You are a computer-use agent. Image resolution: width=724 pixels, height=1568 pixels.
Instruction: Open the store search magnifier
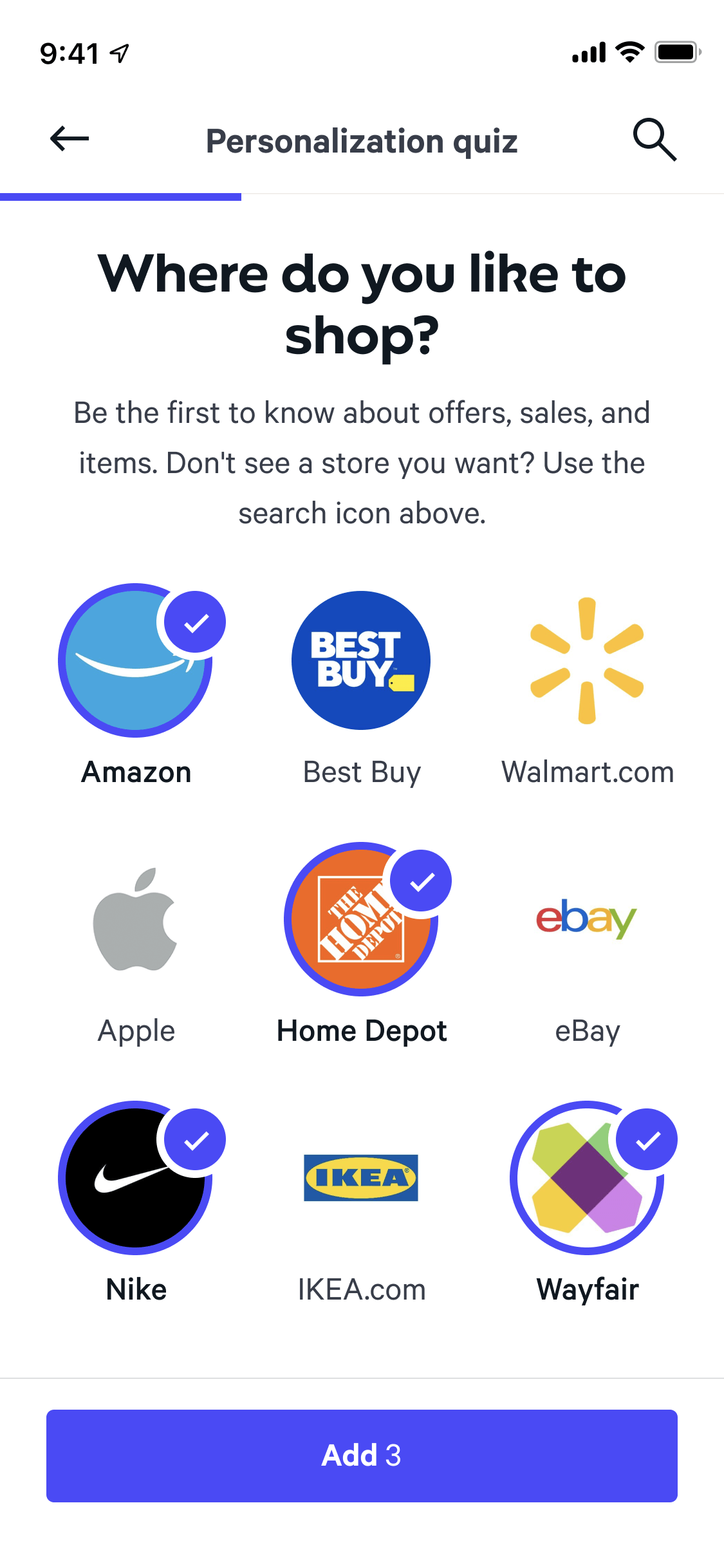click(x=654, y=139)
